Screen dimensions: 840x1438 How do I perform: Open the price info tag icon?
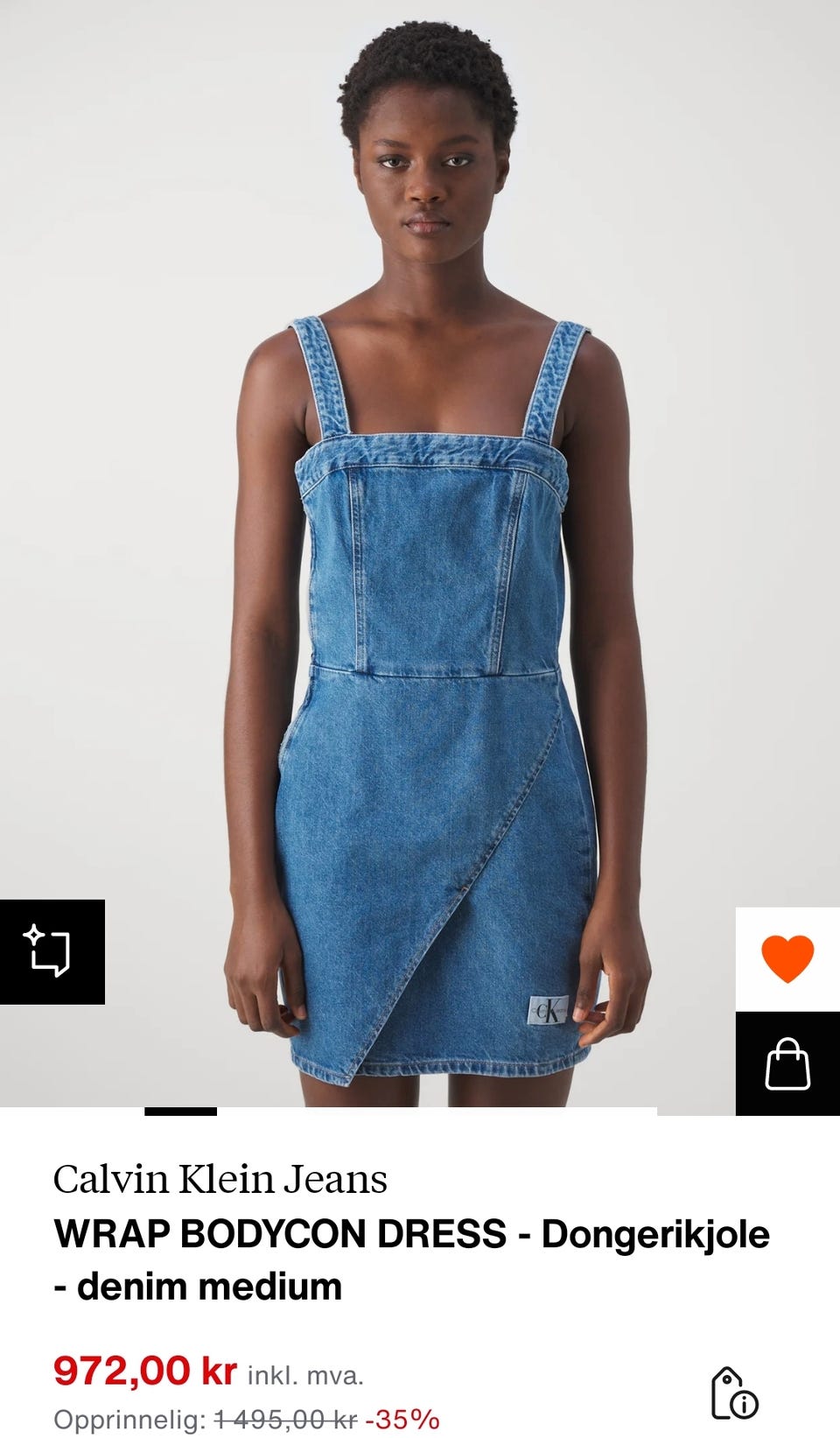(x=733, y=1393)
